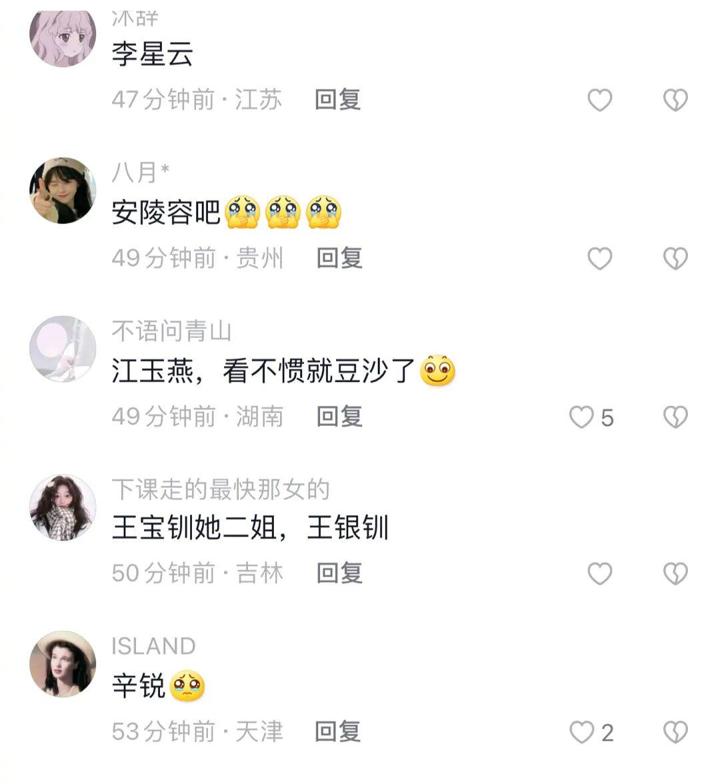This screenshot has height=784, width=720.
Task: Open 八月's profile avatar
Action: pyautogui.click(x=62, y=190)
